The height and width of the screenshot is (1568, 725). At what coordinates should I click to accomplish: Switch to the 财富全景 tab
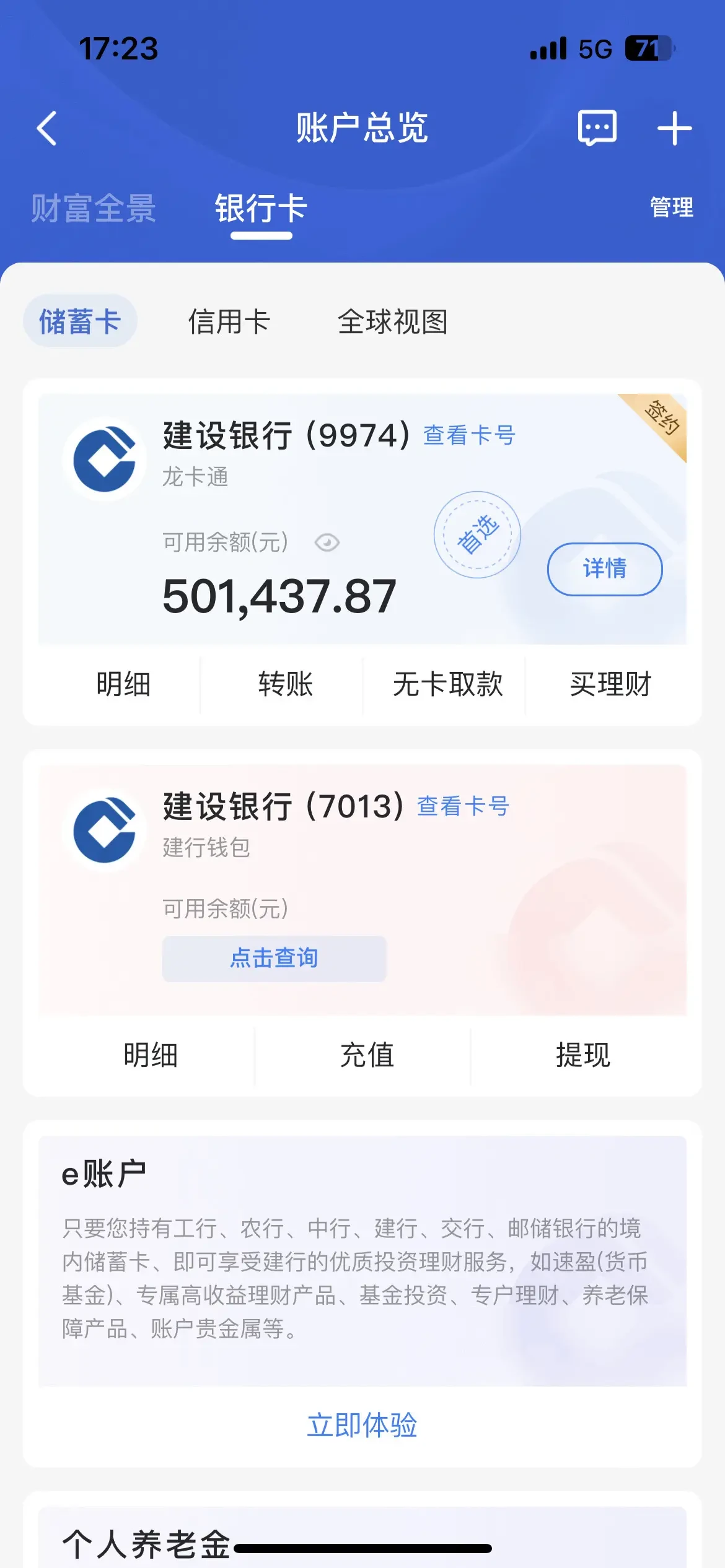tap(94, 208)
